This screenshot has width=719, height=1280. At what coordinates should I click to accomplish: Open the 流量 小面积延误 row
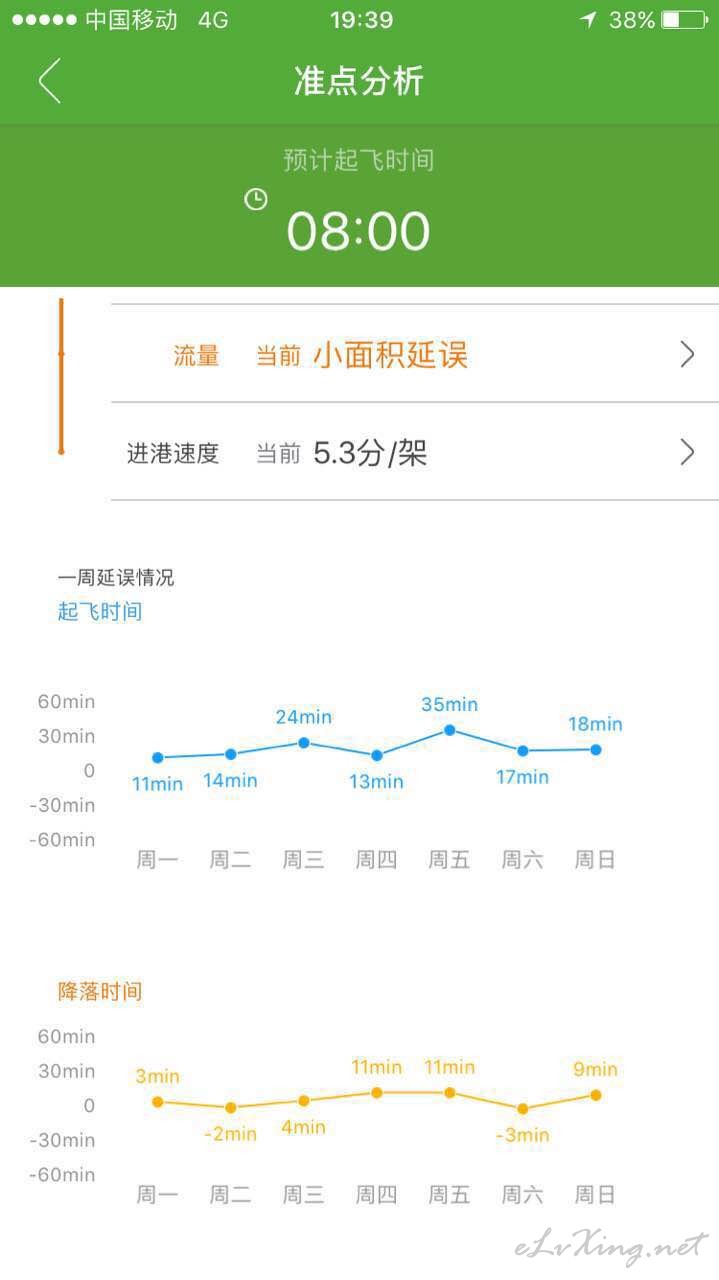coord(415,354)
